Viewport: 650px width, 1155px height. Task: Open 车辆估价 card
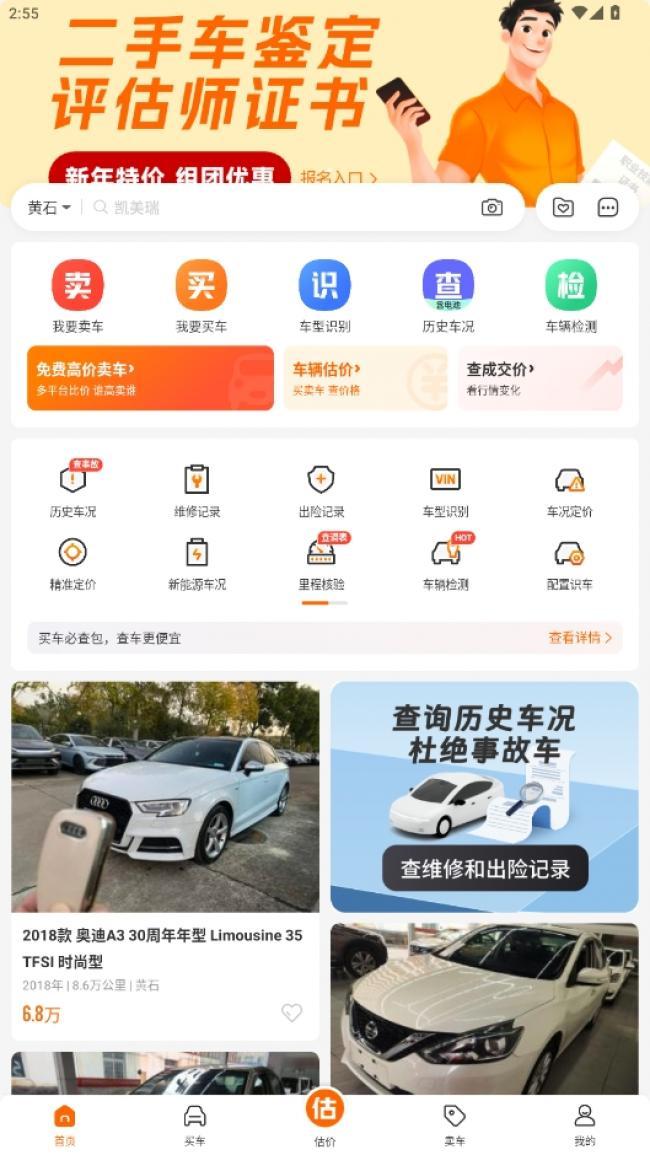[365, 378]
